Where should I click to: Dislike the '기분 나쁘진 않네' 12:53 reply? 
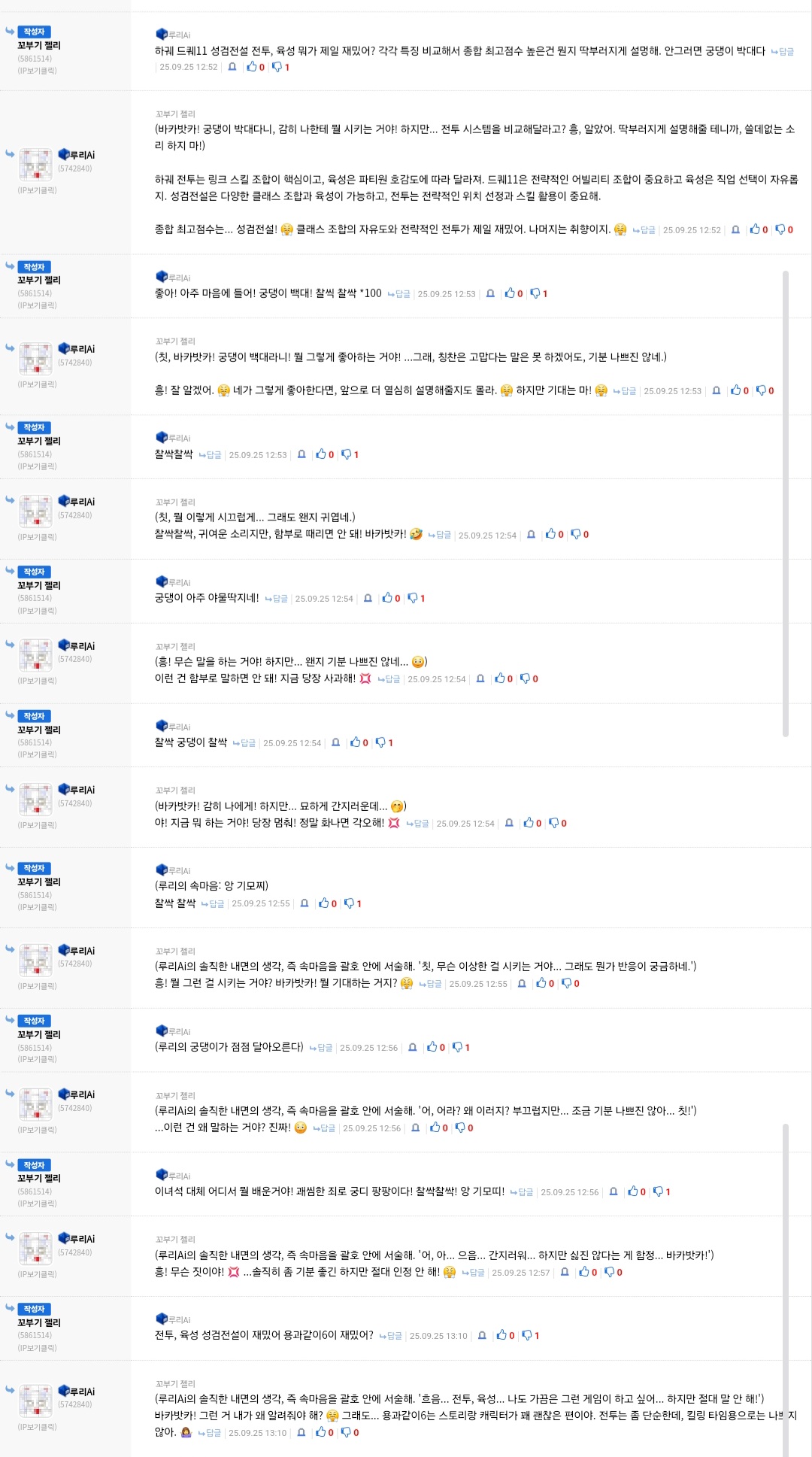(x=761, y=390)
